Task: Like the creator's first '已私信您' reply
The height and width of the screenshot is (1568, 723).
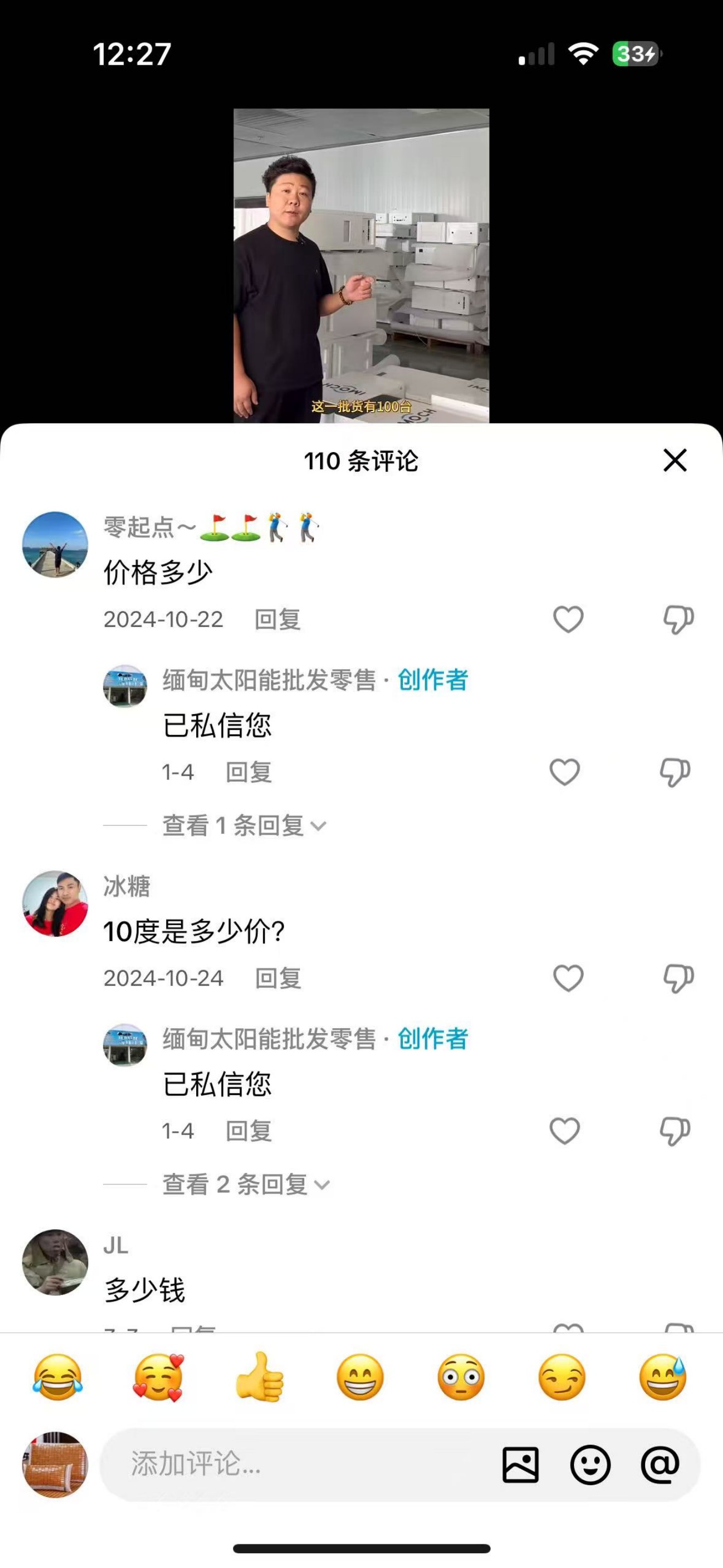Action: coord(565,771)
